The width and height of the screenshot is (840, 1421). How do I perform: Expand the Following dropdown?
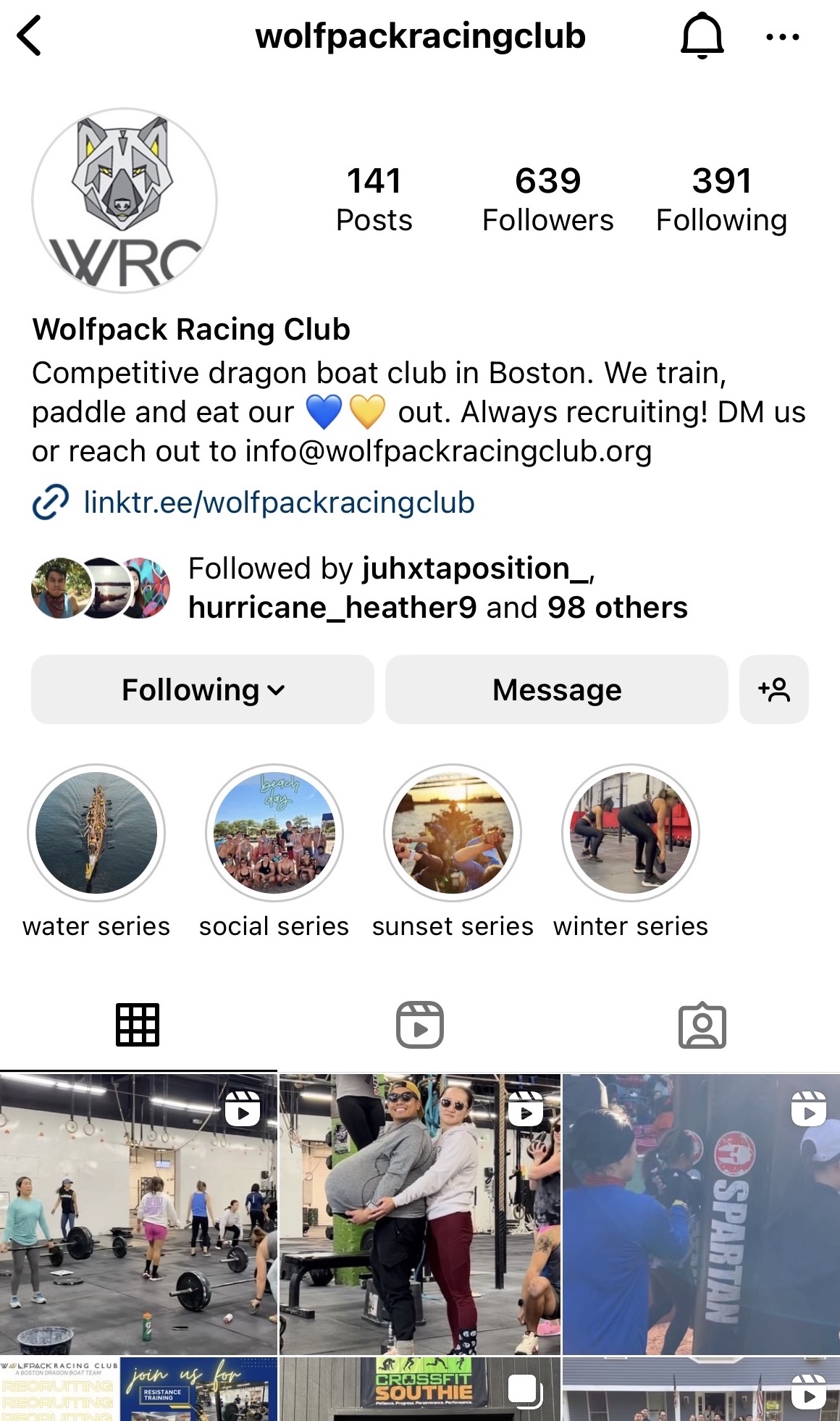pyautogui.click(x=202, y=689)
